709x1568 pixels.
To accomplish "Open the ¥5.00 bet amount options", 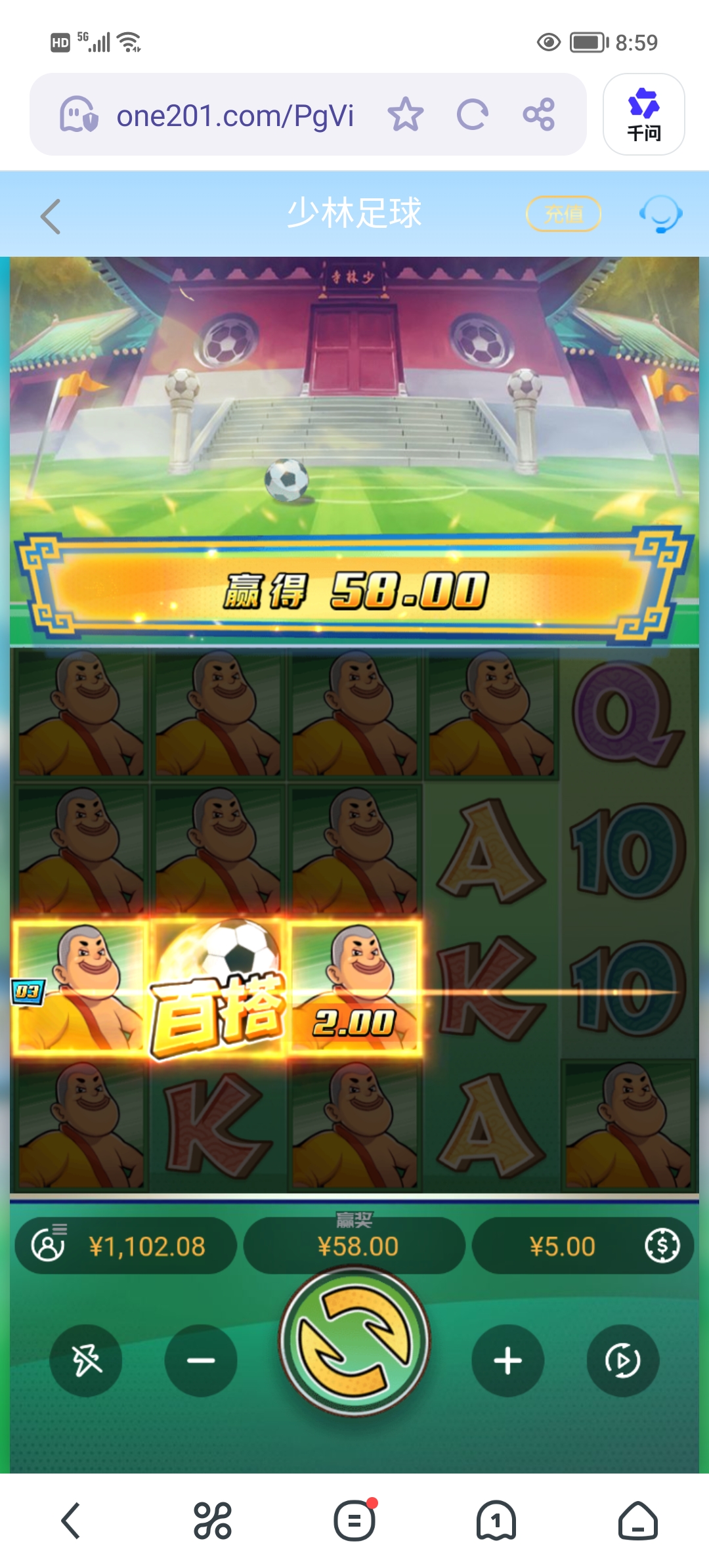I will 582,1246.
